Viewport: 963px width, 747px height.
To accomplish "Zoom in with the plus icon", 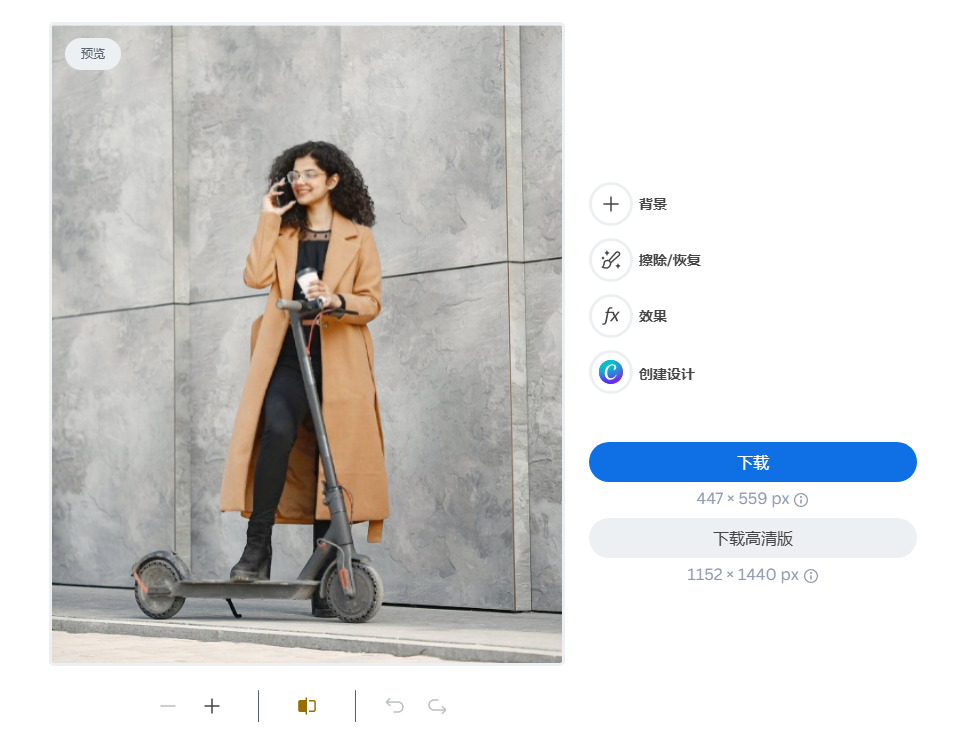I will pyautogui.click(x=212, y=706).
